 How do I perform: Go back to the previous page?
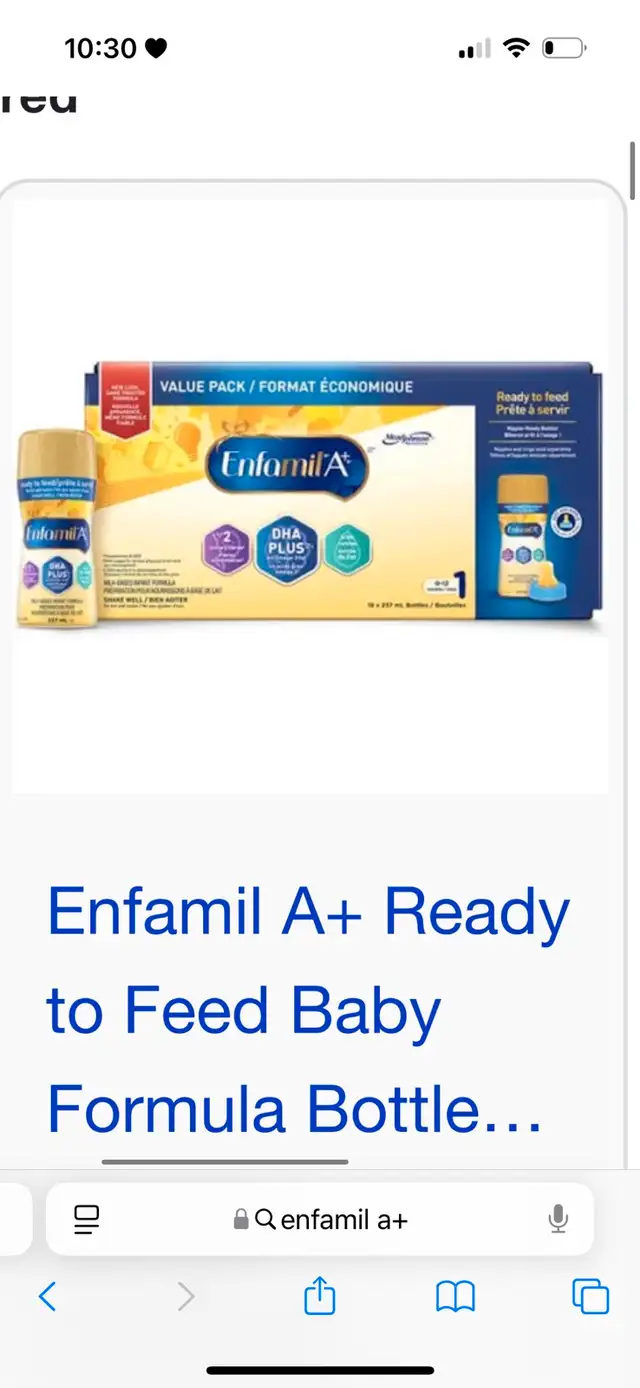[x=47, y=1297]
